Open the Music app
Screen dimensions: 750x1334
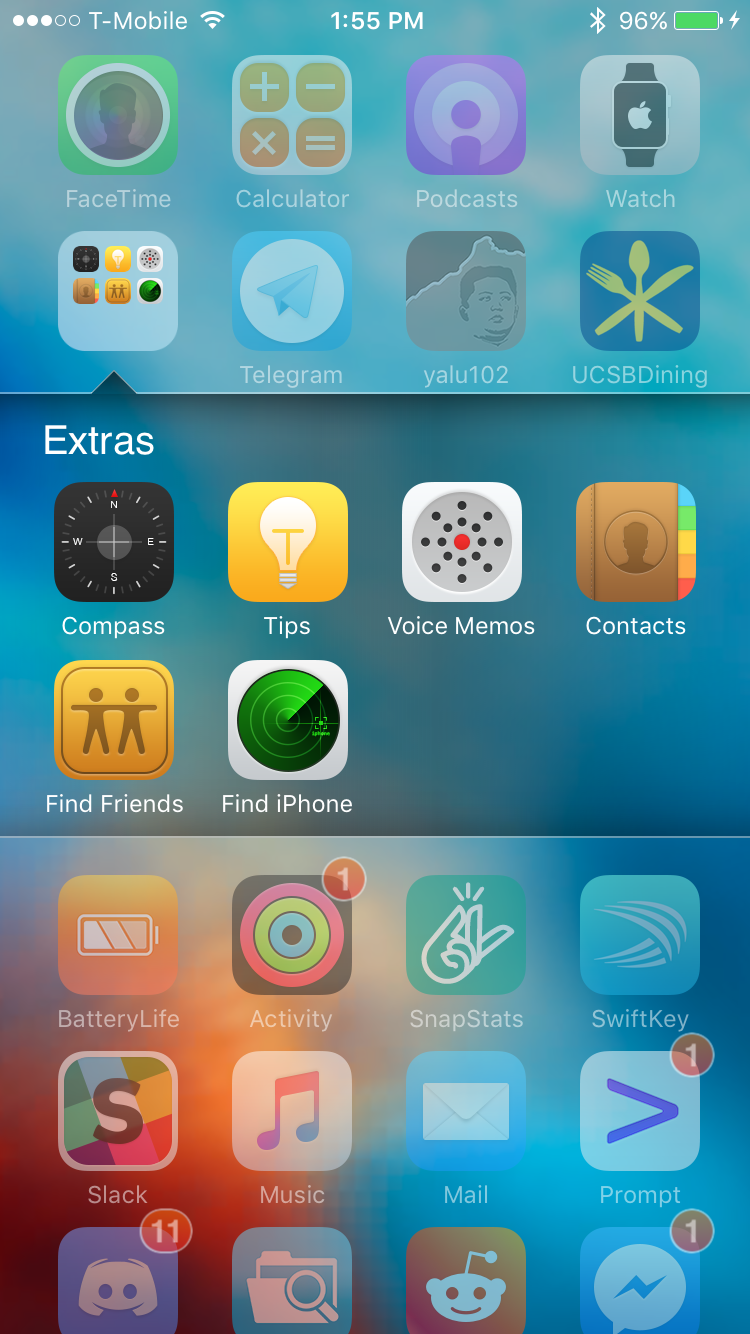[x=292, y=1111]
